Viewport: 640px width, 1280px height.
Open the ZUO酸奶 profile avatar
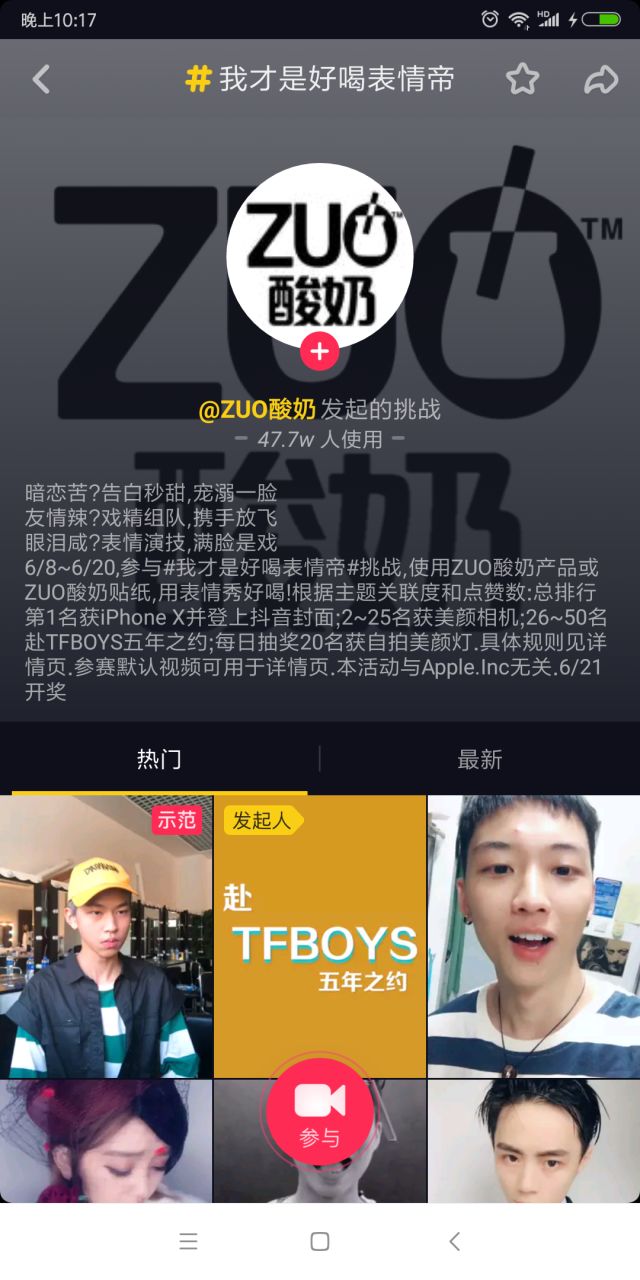320,255
